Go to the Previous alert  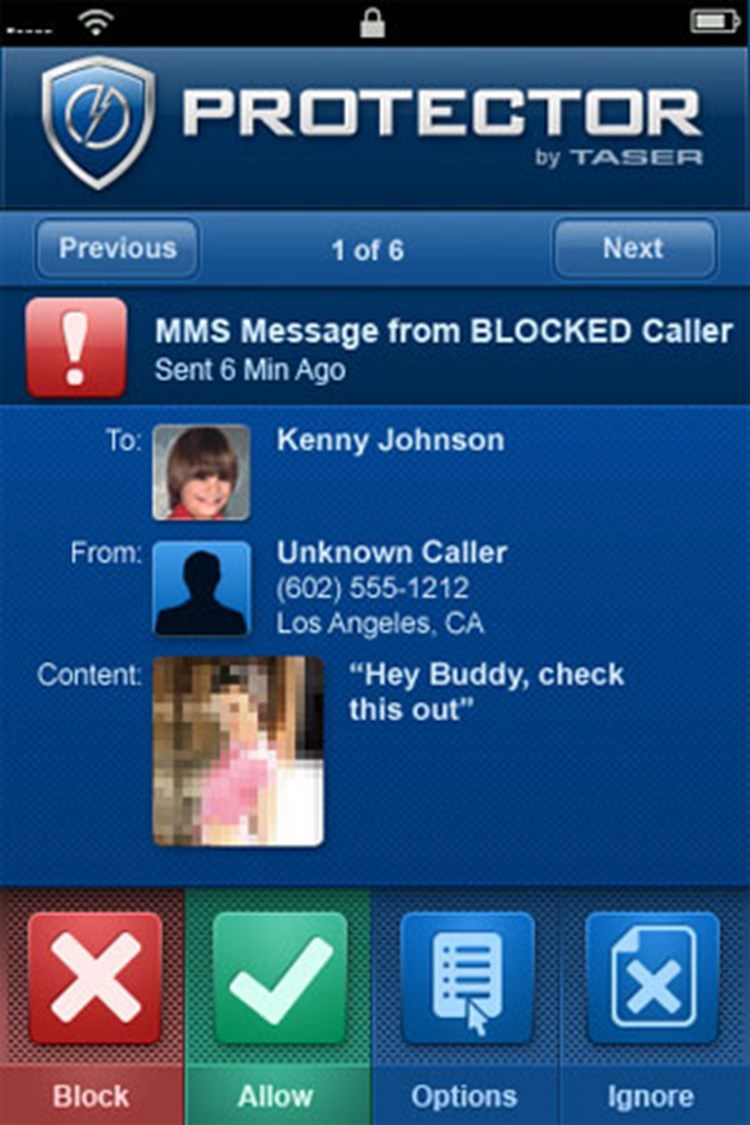click(x=117, y=248)
